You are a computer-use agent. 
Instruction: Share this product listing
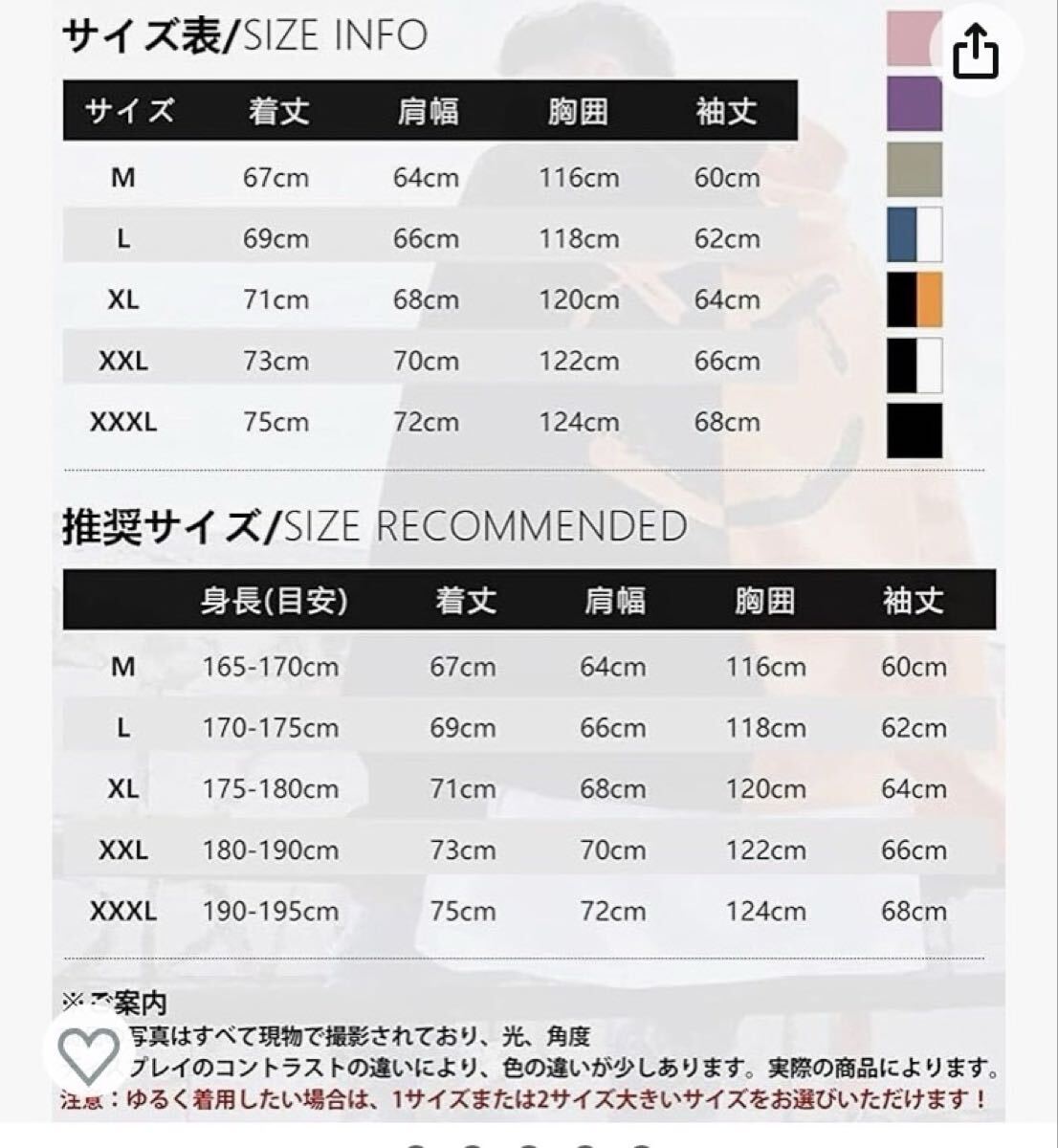coord(975,51)
